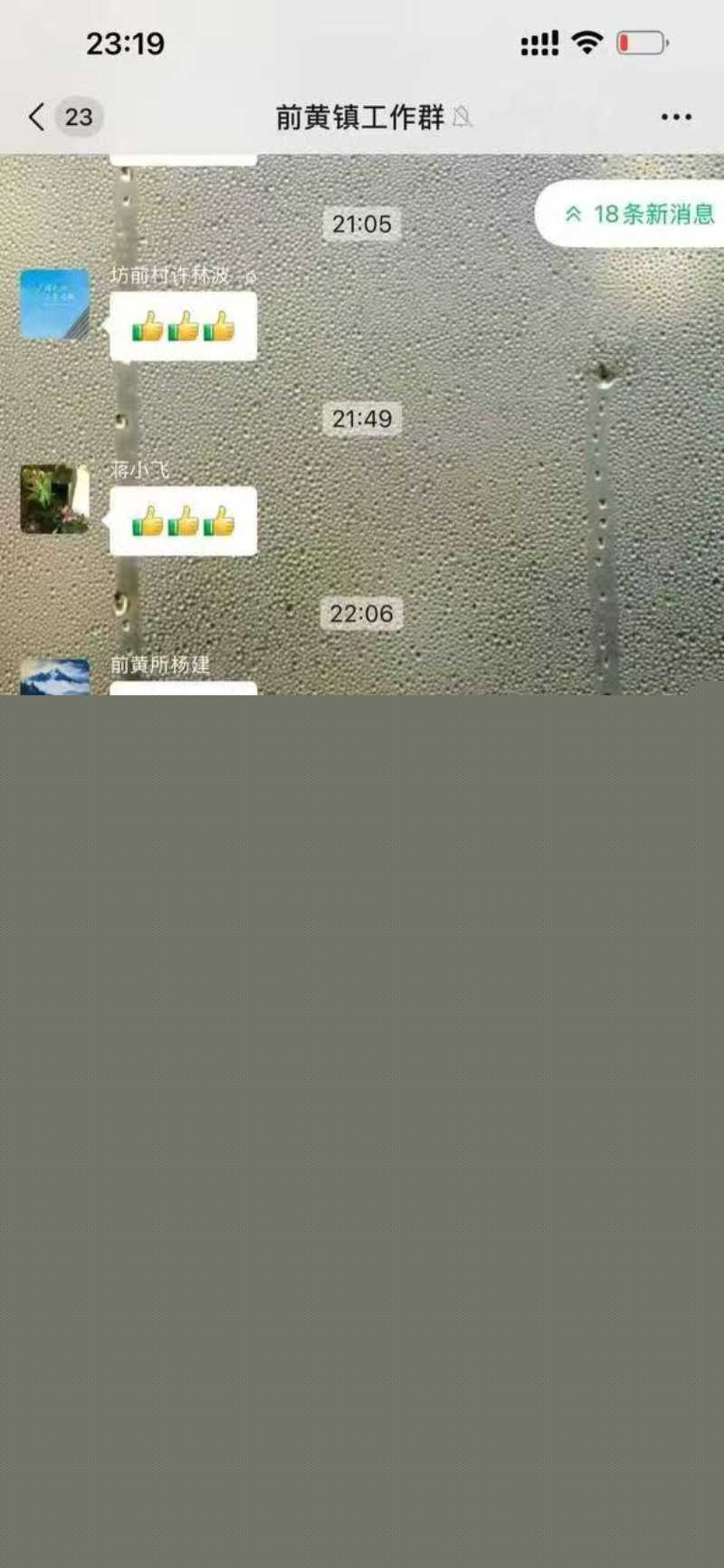The width and height of the screenshot is (724, 1568).
Task: Click the mute bell icon beside the group name
Action: coord(464,119)
